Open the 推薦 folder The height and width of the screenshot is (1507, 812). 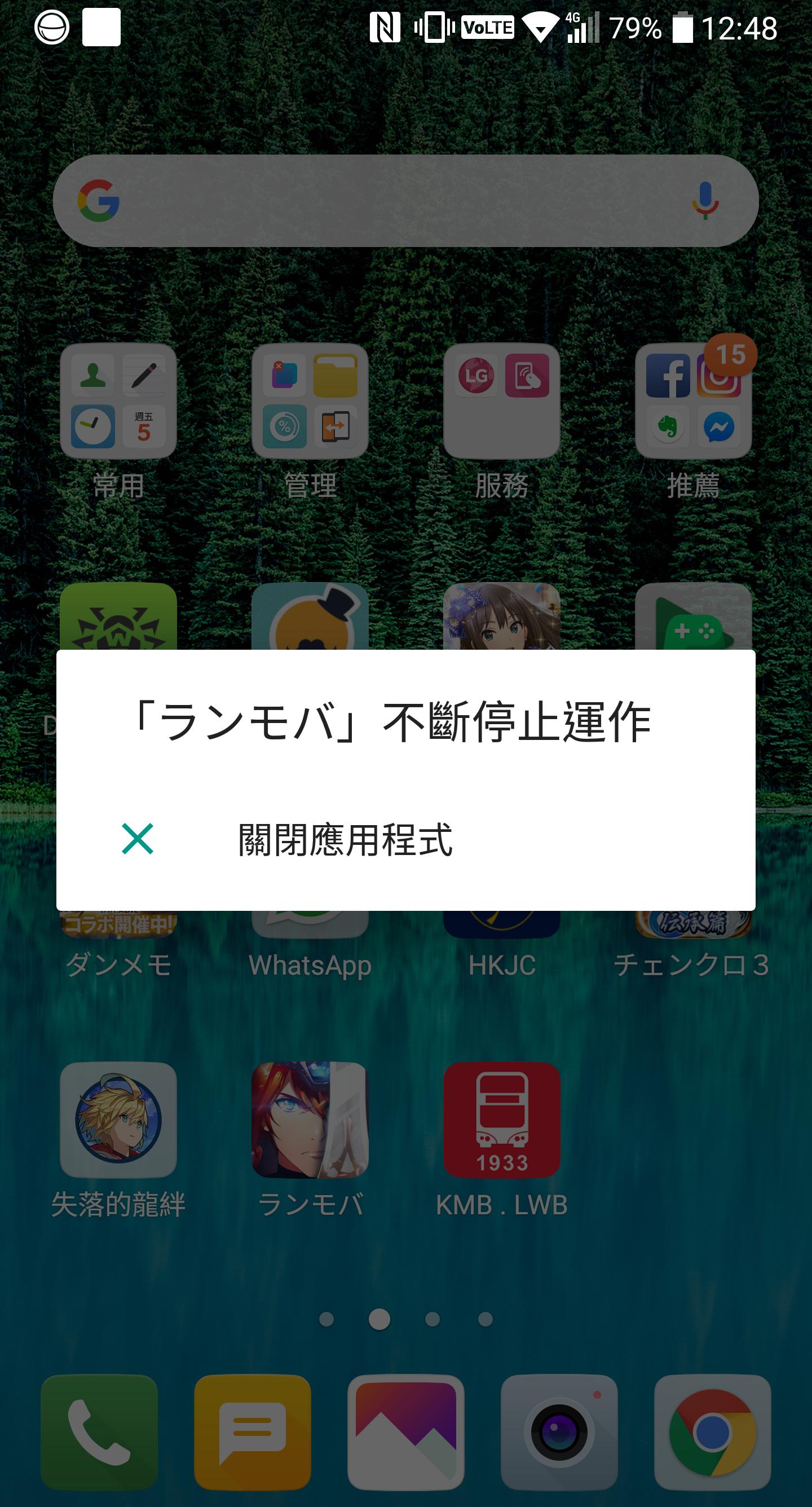pos(693,402)
